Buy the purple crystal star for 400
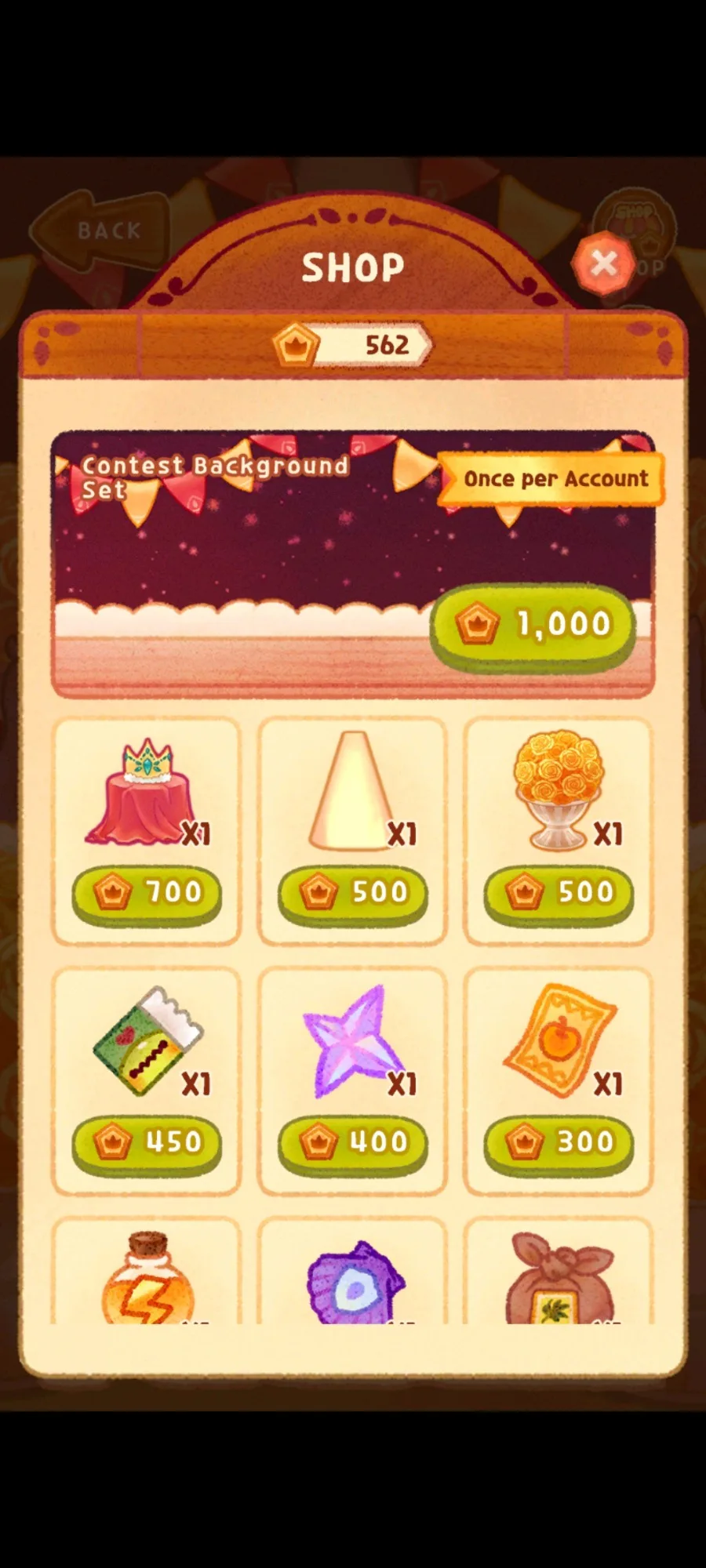Image resolution: width=706 pixels, height=1568 pixels. point(352,1144)
